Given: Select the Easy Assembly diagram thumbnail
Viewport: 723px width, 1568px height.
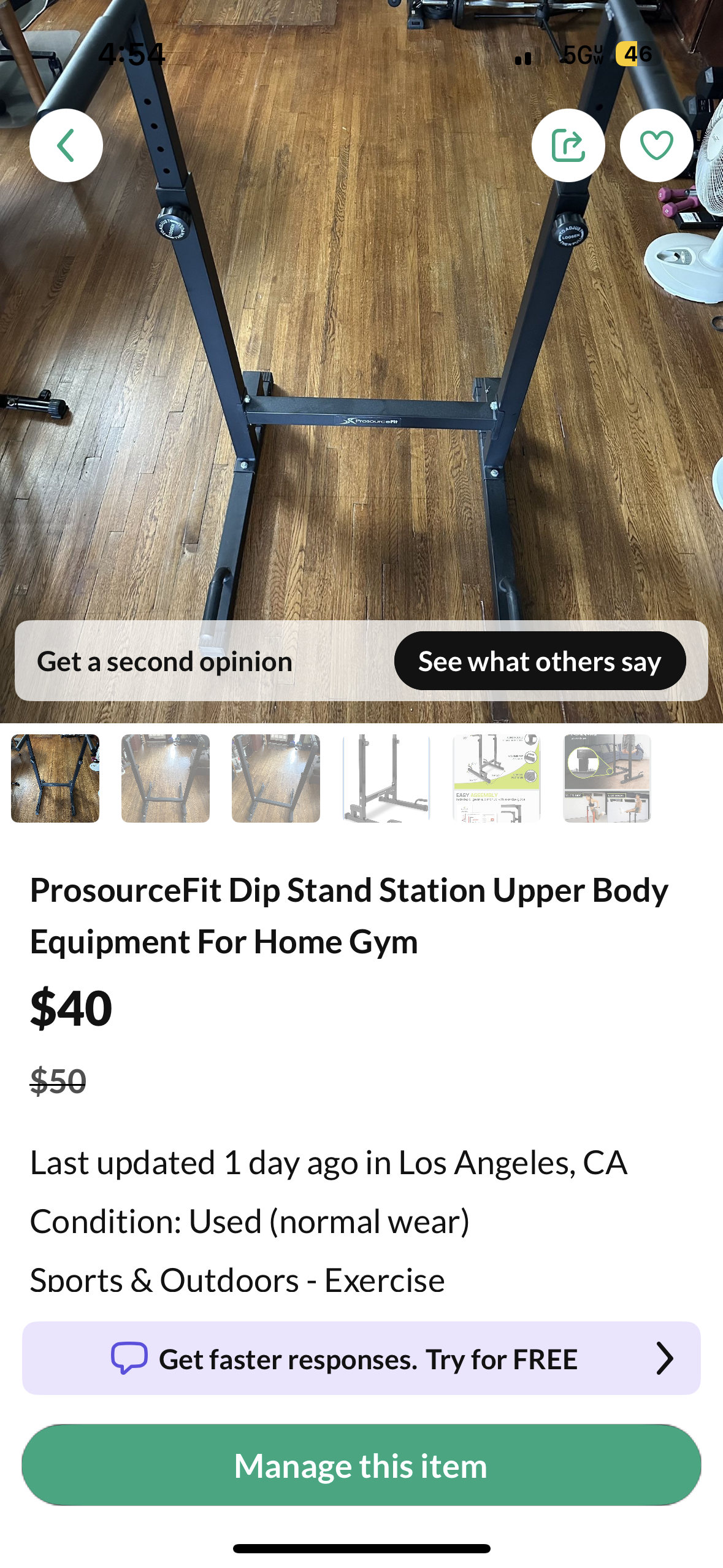Looking at the screenshot, I should [x=497, y=778].
